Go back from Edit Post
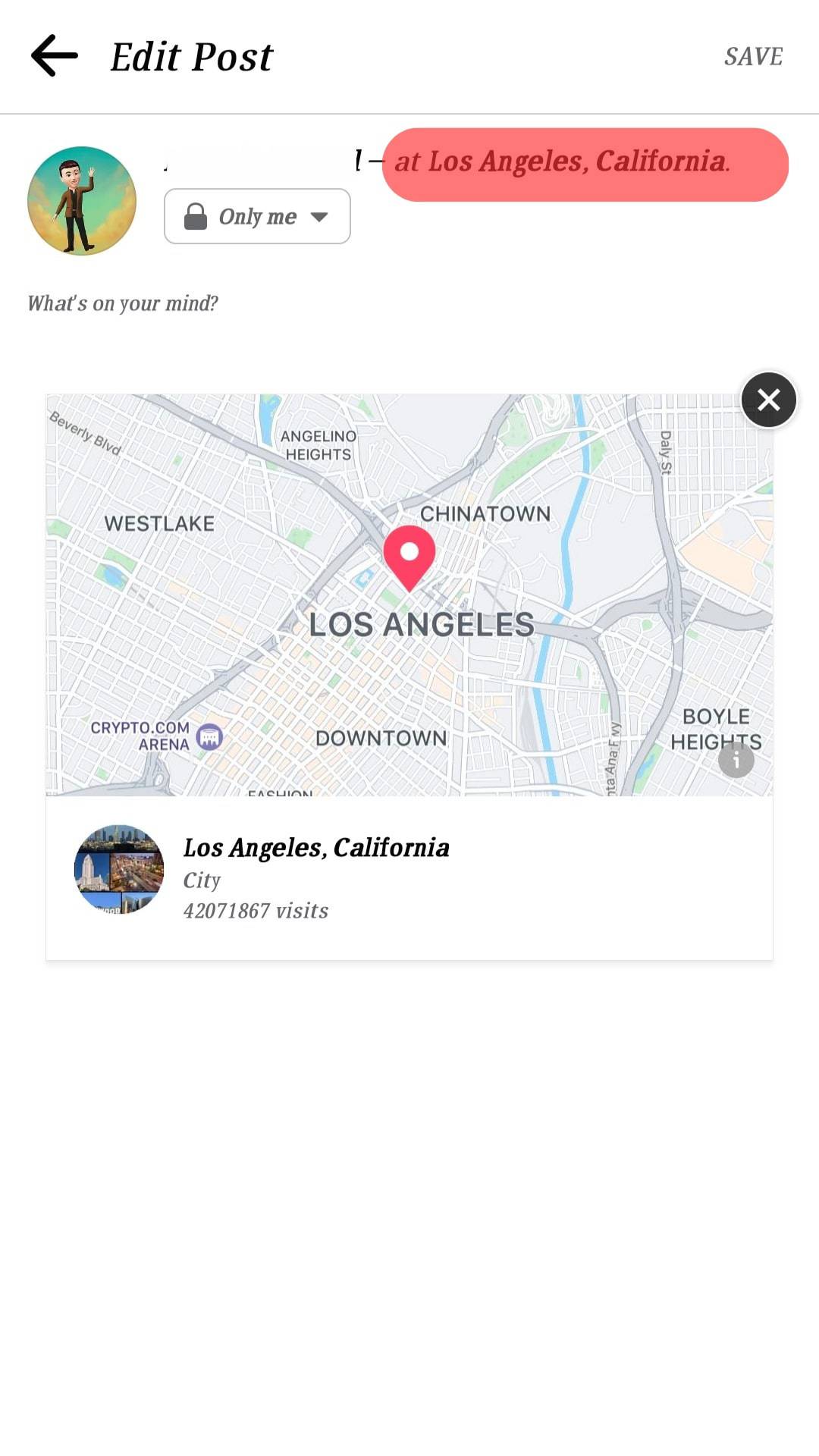 (x=55, y=56)
